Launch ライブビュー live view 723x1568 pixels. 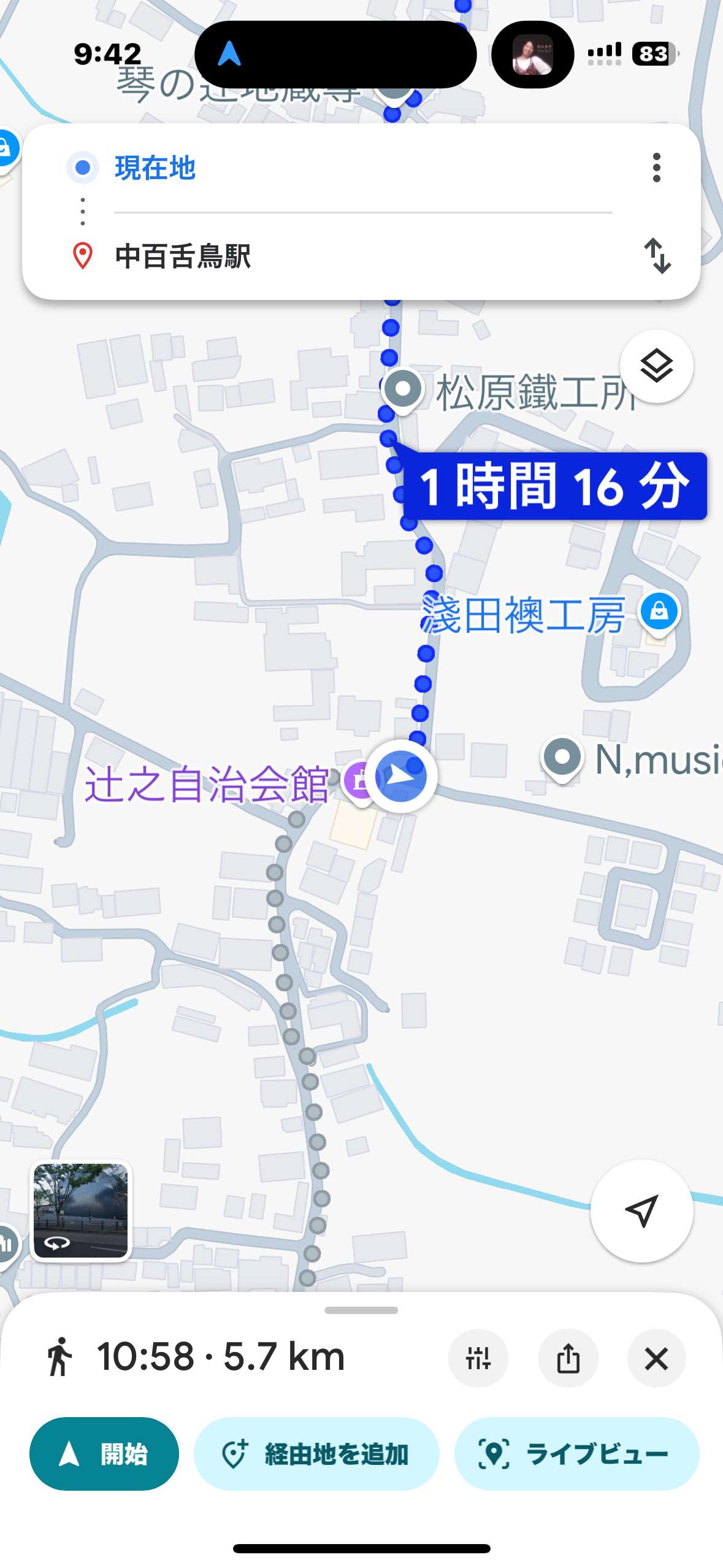tap(576, 1453)
